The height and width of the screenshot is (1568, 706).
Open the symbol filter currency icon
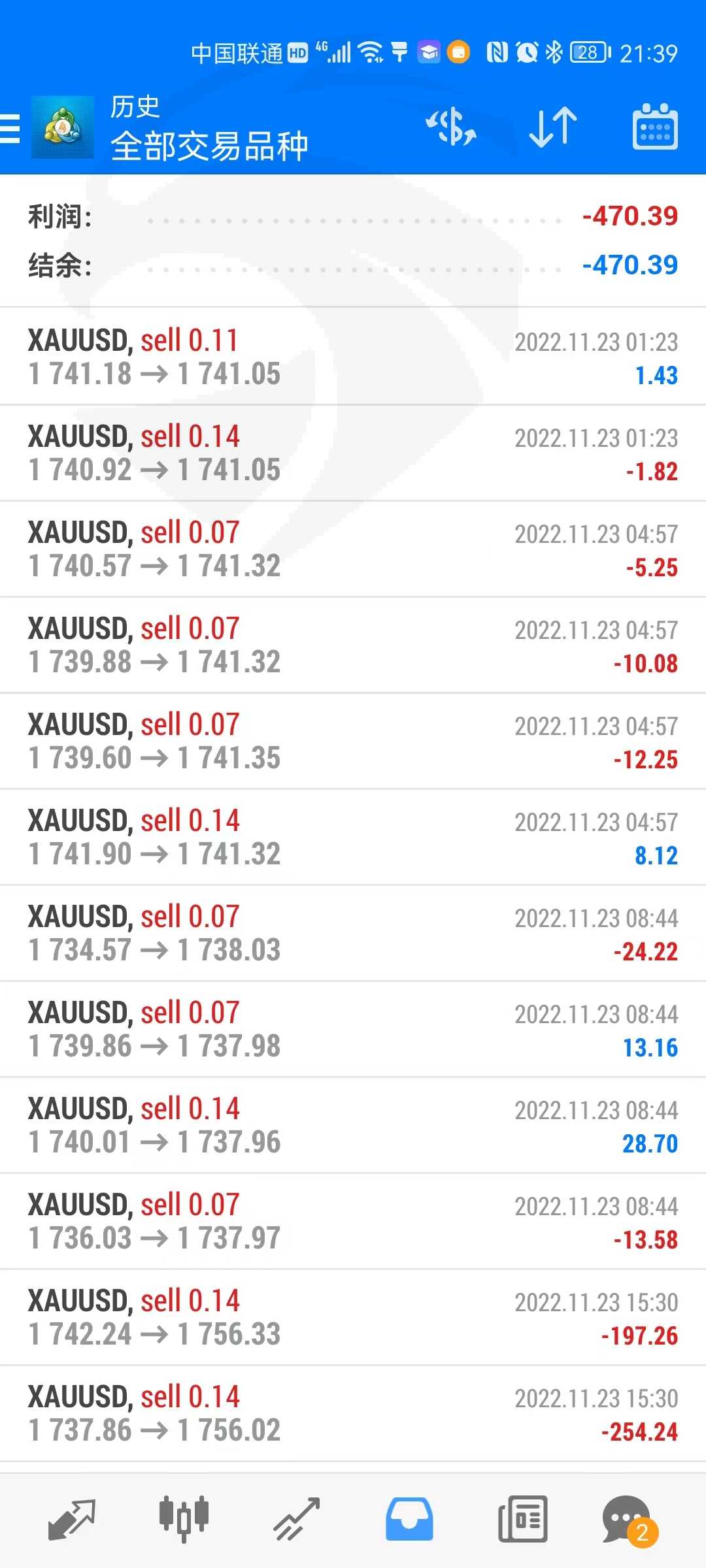click(x=451, y=126)
